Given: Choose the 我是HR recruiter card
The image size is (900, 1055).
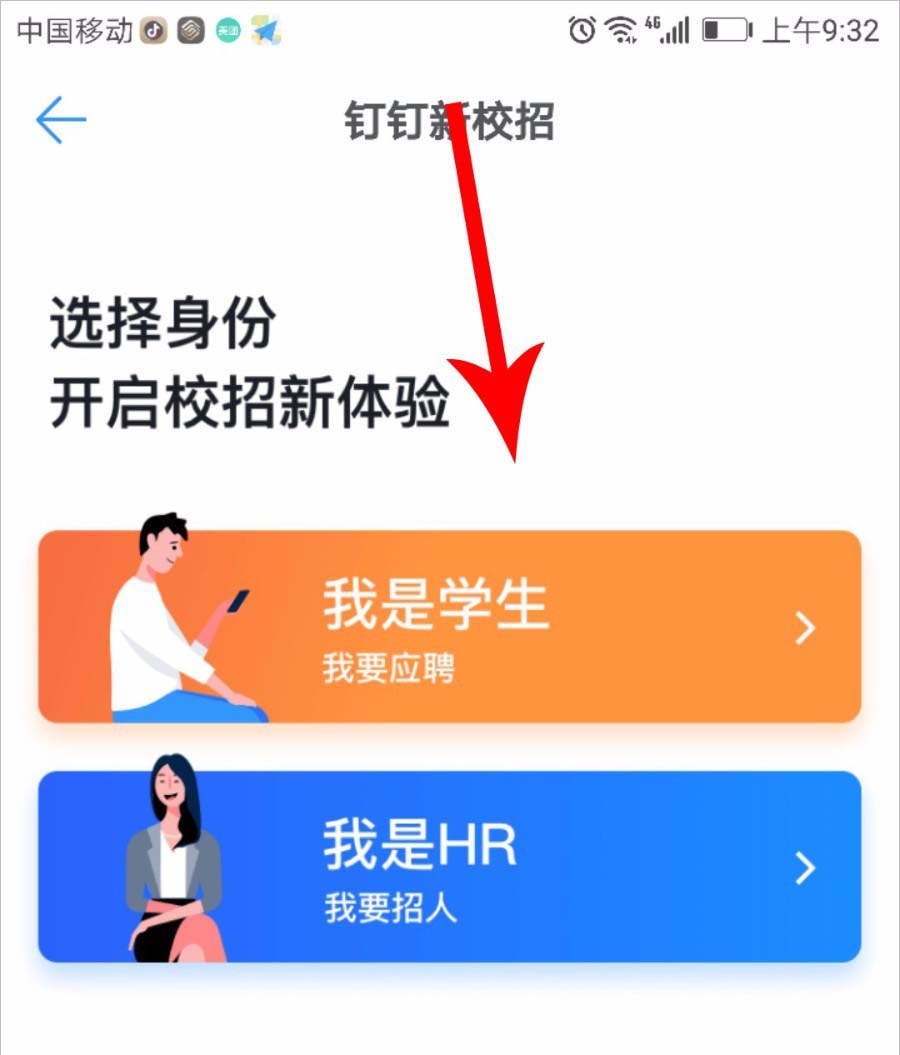Looking at the screenshot, I should coord(450,867).
